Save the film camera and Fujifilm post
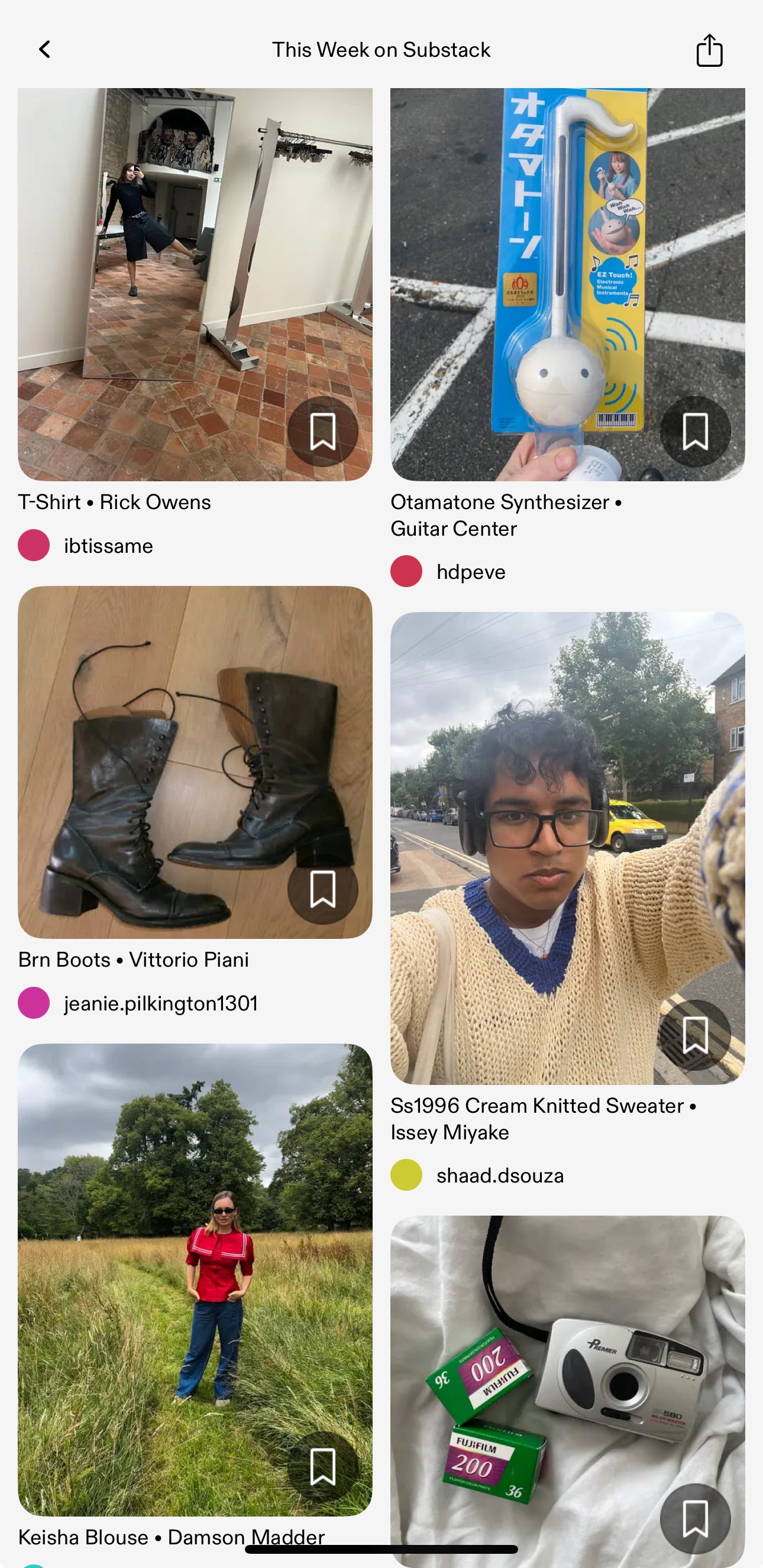This screenshot has height=1568, width=763. click(x=695, y=1519)
